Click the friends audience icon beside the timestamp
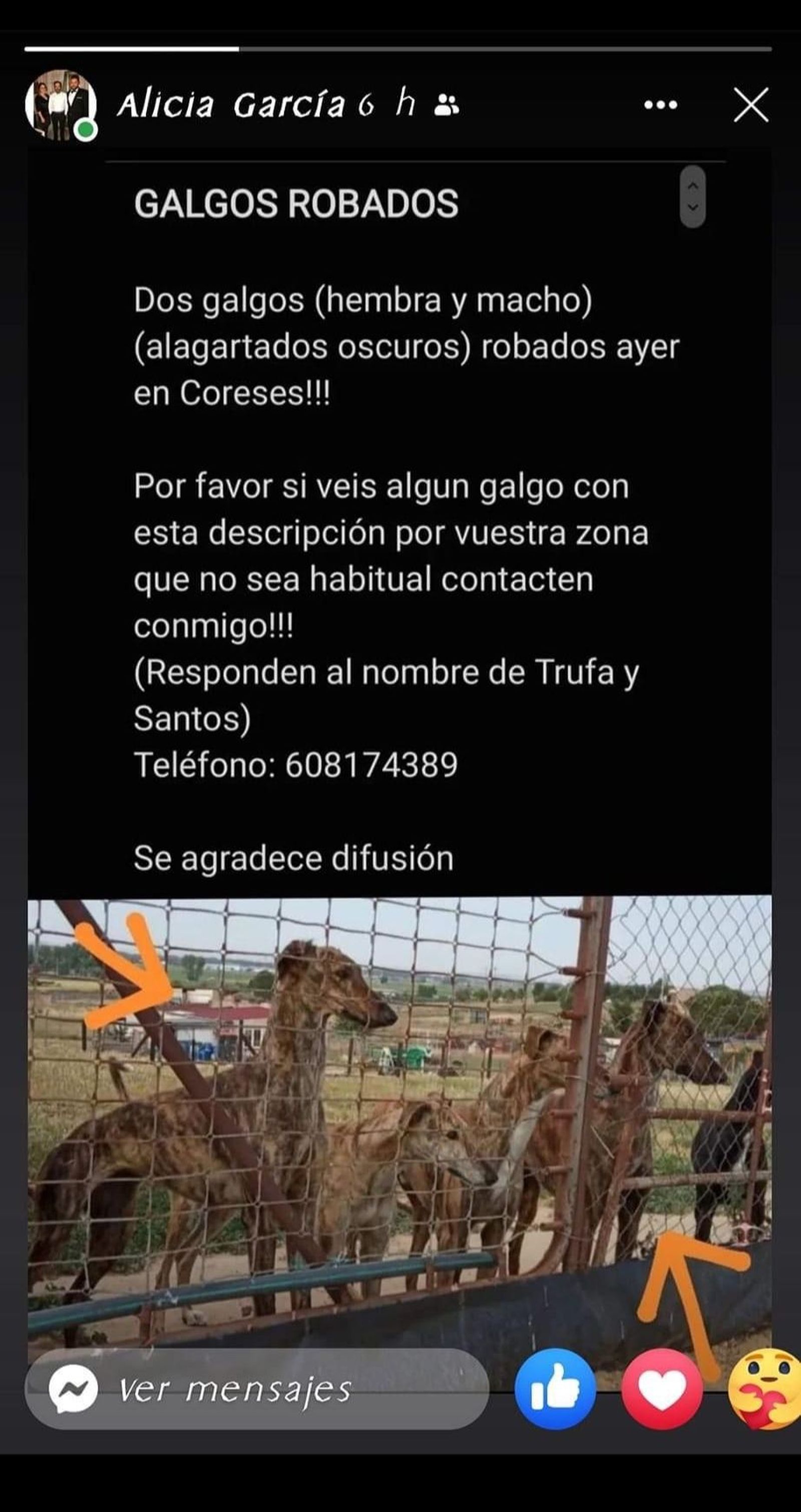The width and height of the screenshot is (801, 1512). coord(446,106)
